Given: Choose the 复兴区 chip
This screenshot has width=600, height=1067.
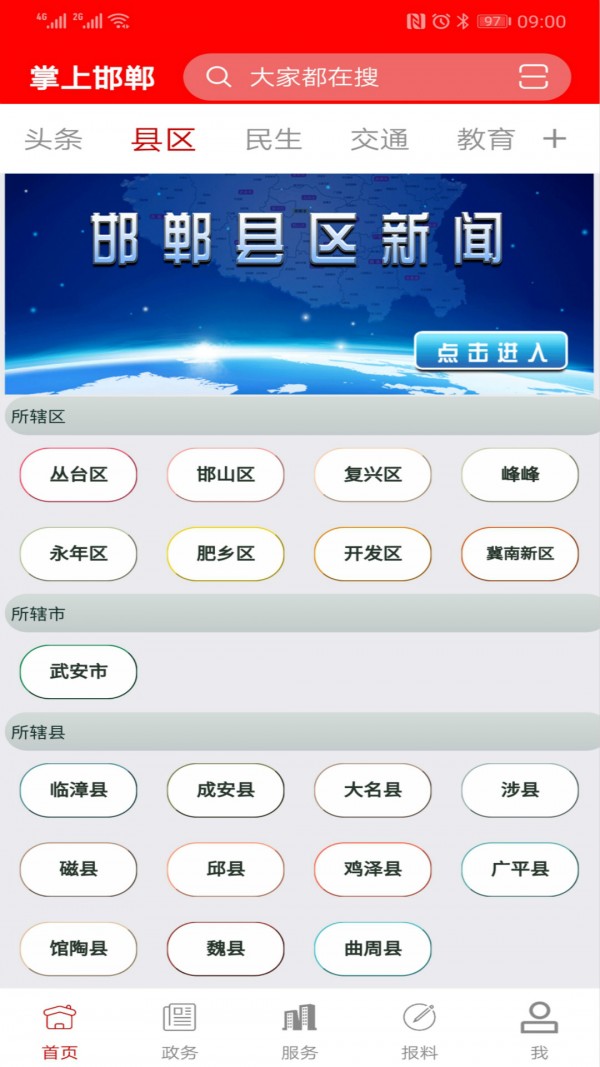Looking at the screenshot, I should click(372, 474).
